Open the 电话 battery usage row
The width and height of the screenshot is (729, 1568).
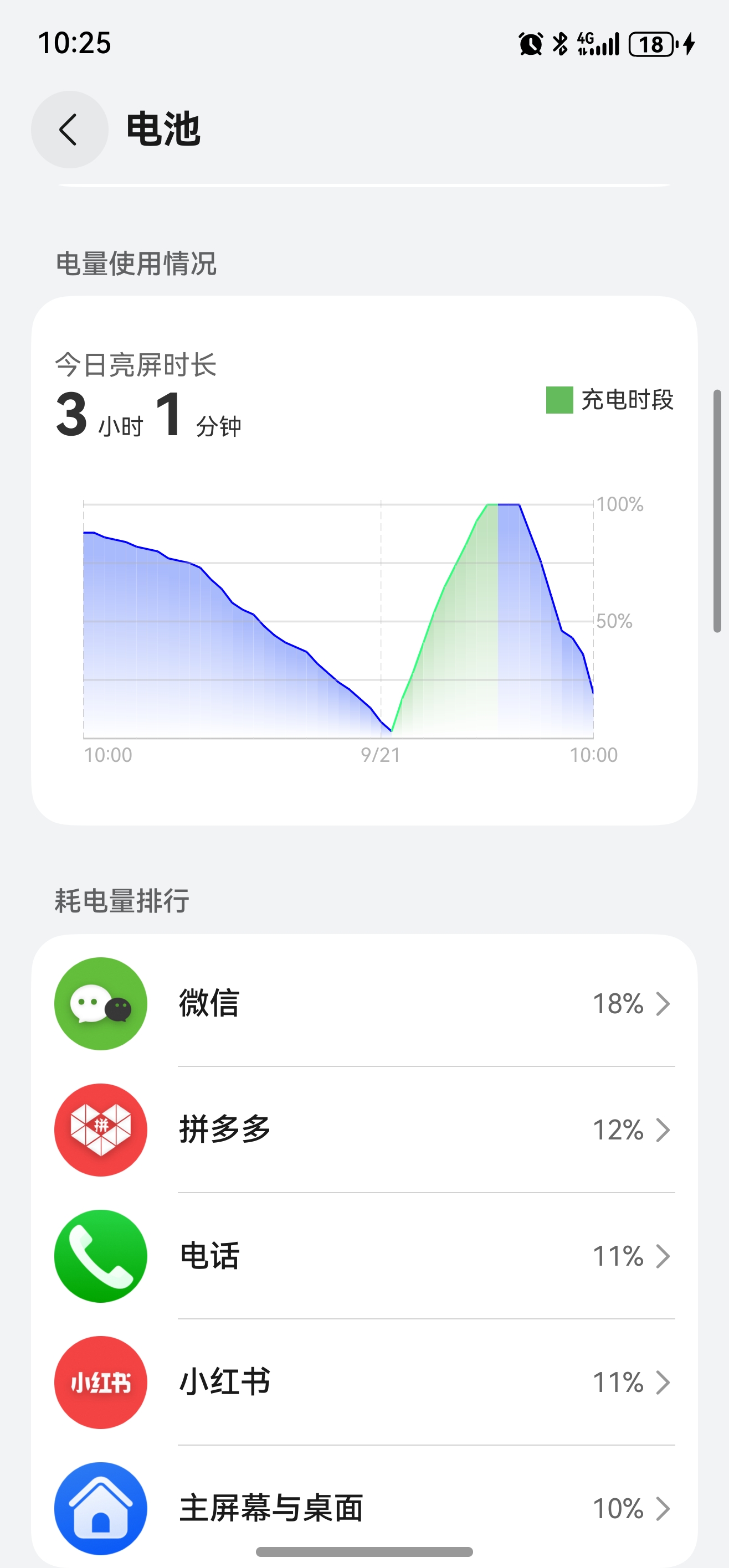pyautogui.click(x=364, y=1256)
